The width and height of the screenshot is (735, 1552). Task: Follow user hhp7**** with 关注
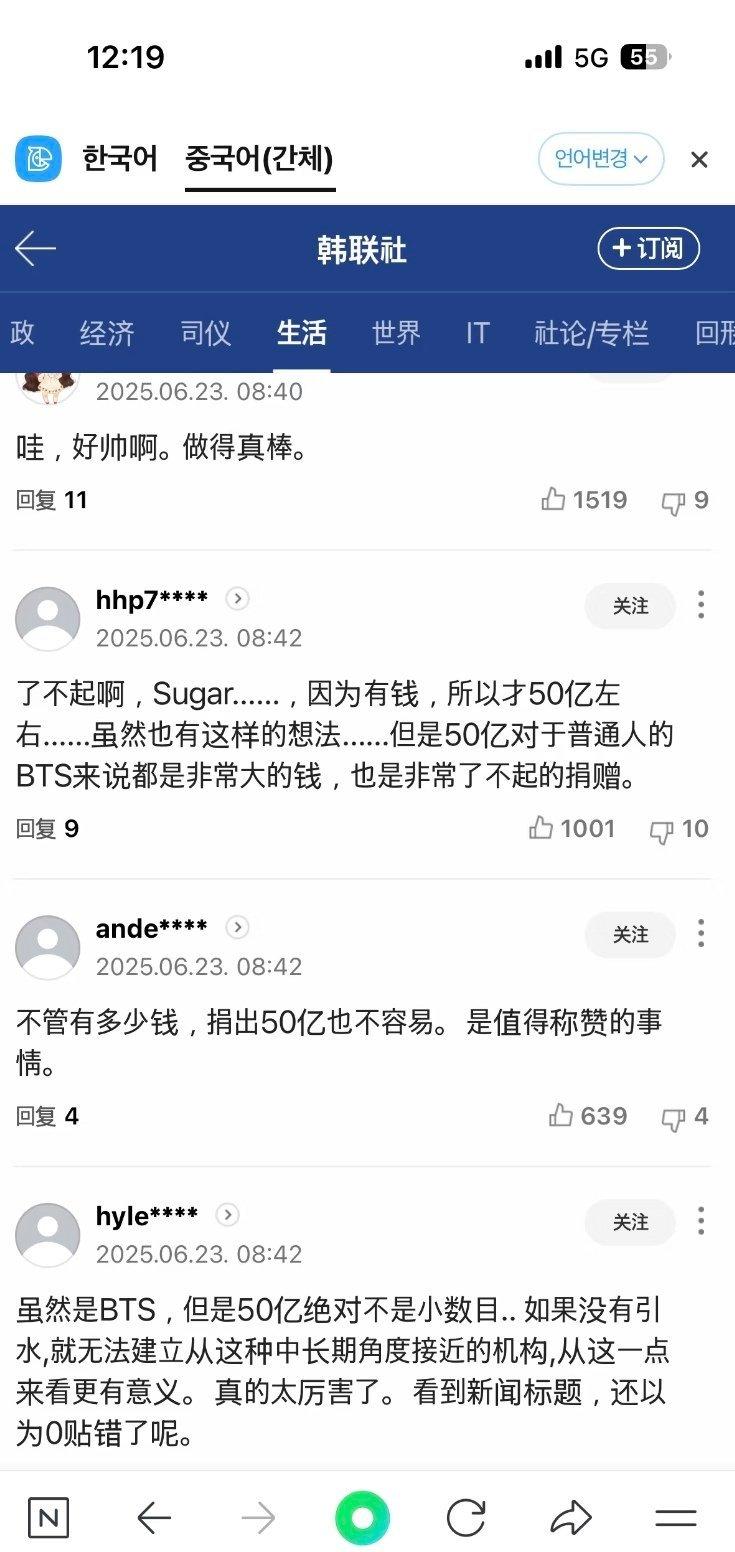[630, 606]
